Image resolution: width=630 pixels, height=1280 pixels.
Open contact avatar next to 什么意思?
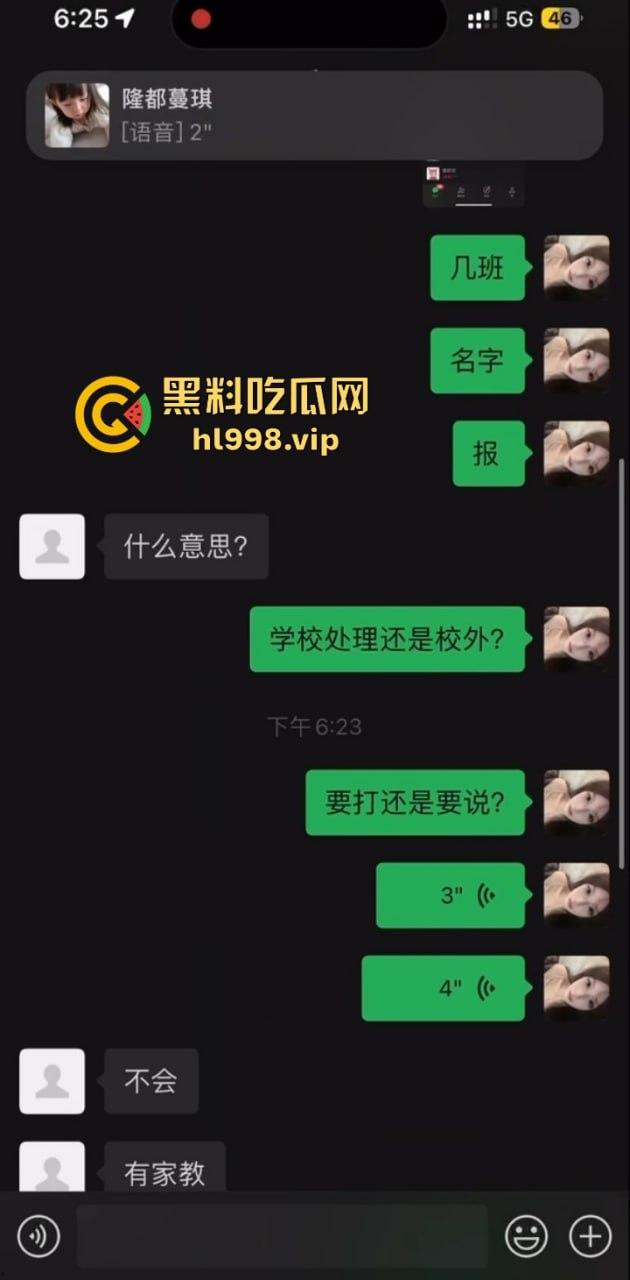click(x=52, y=546)
